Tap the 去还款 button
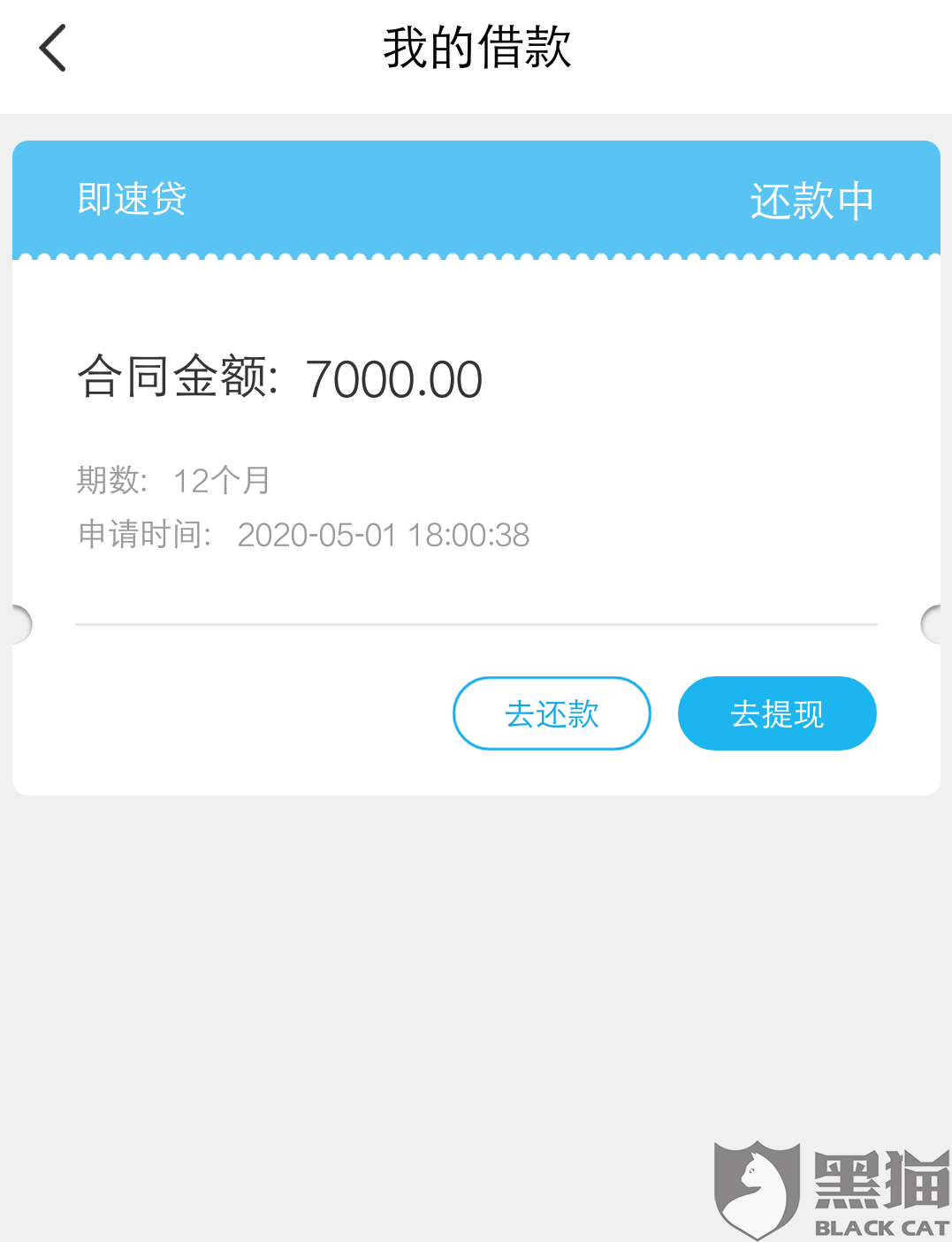 click(x=552, y=713)
